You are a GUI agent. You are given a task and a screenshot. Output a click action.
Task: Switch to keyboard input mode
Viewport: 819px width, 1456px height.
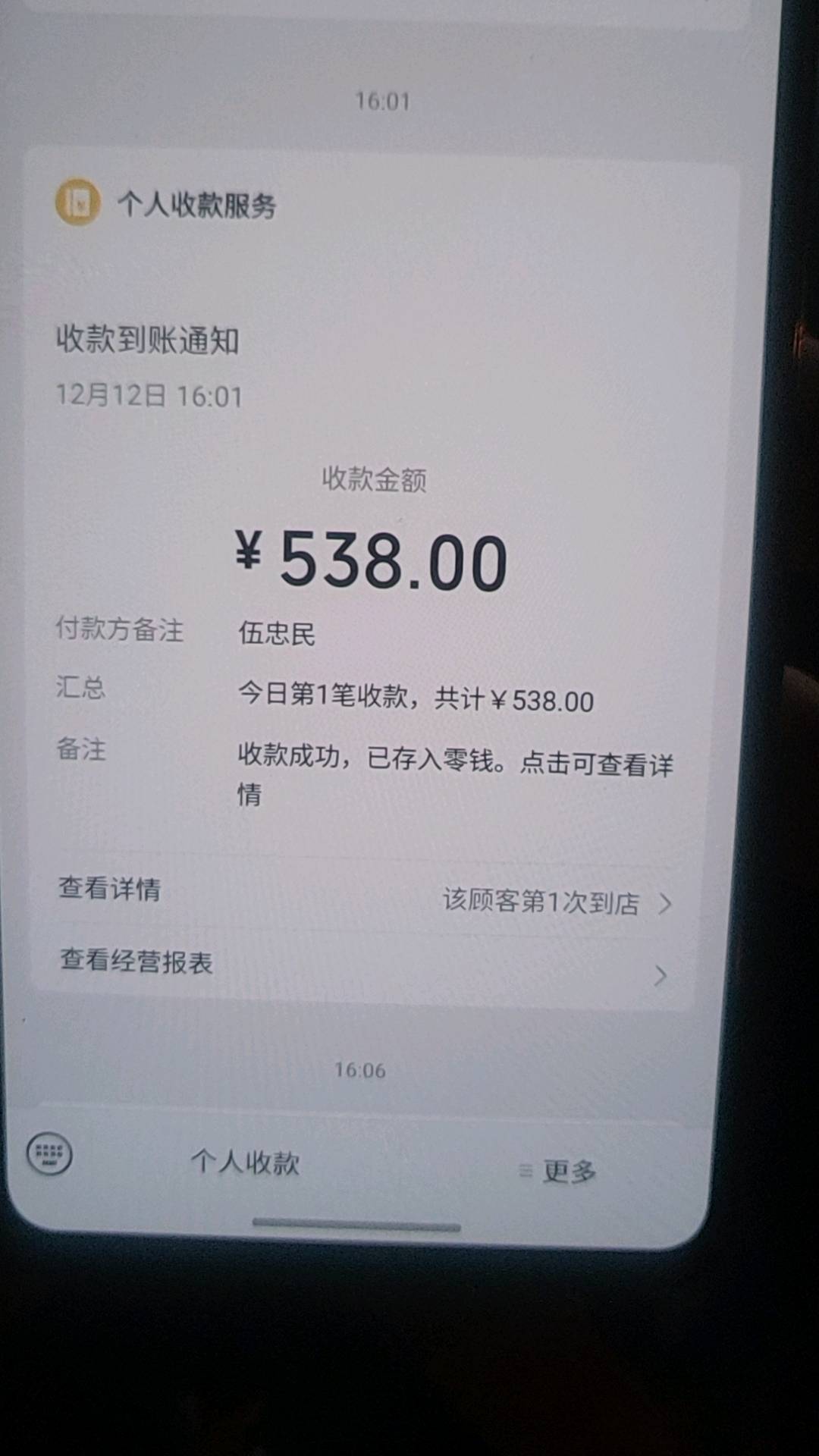click(49, 1154)
